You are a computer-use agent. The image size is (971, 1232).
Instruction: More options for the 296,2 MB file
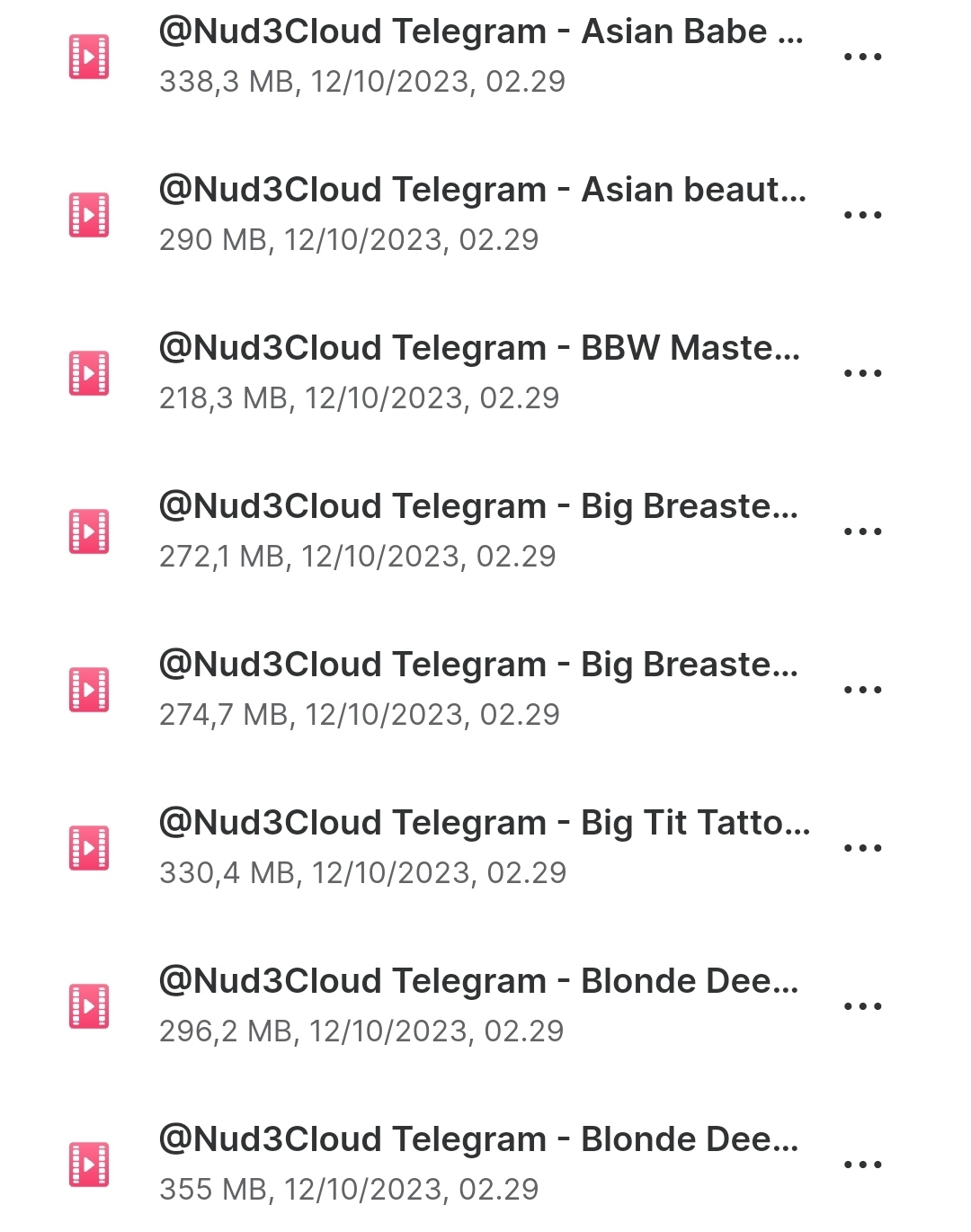click(x=862, y=1006)
